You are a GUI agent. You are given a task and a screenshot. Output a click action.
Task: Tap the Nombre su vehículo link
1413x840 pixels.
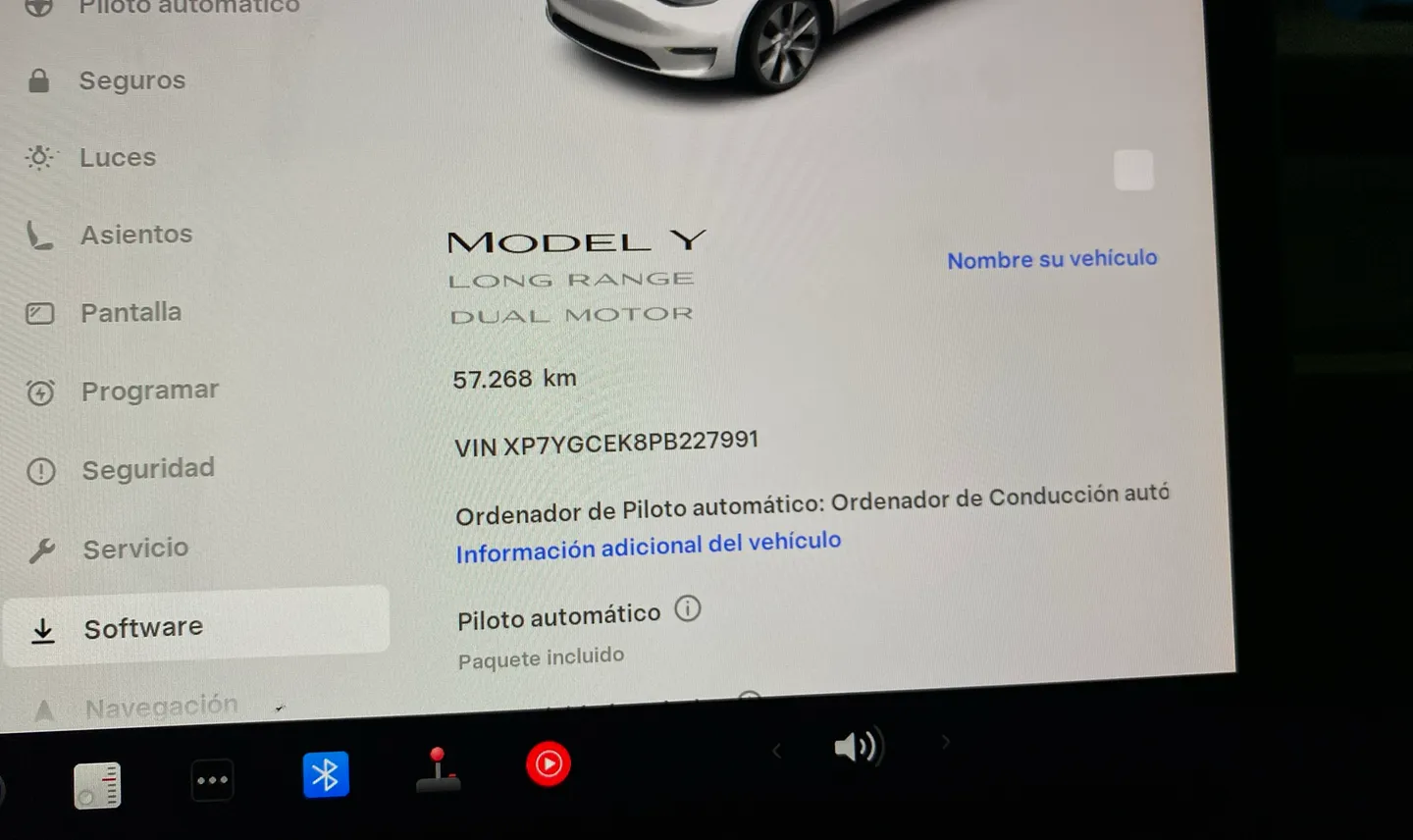point(1052,259)
